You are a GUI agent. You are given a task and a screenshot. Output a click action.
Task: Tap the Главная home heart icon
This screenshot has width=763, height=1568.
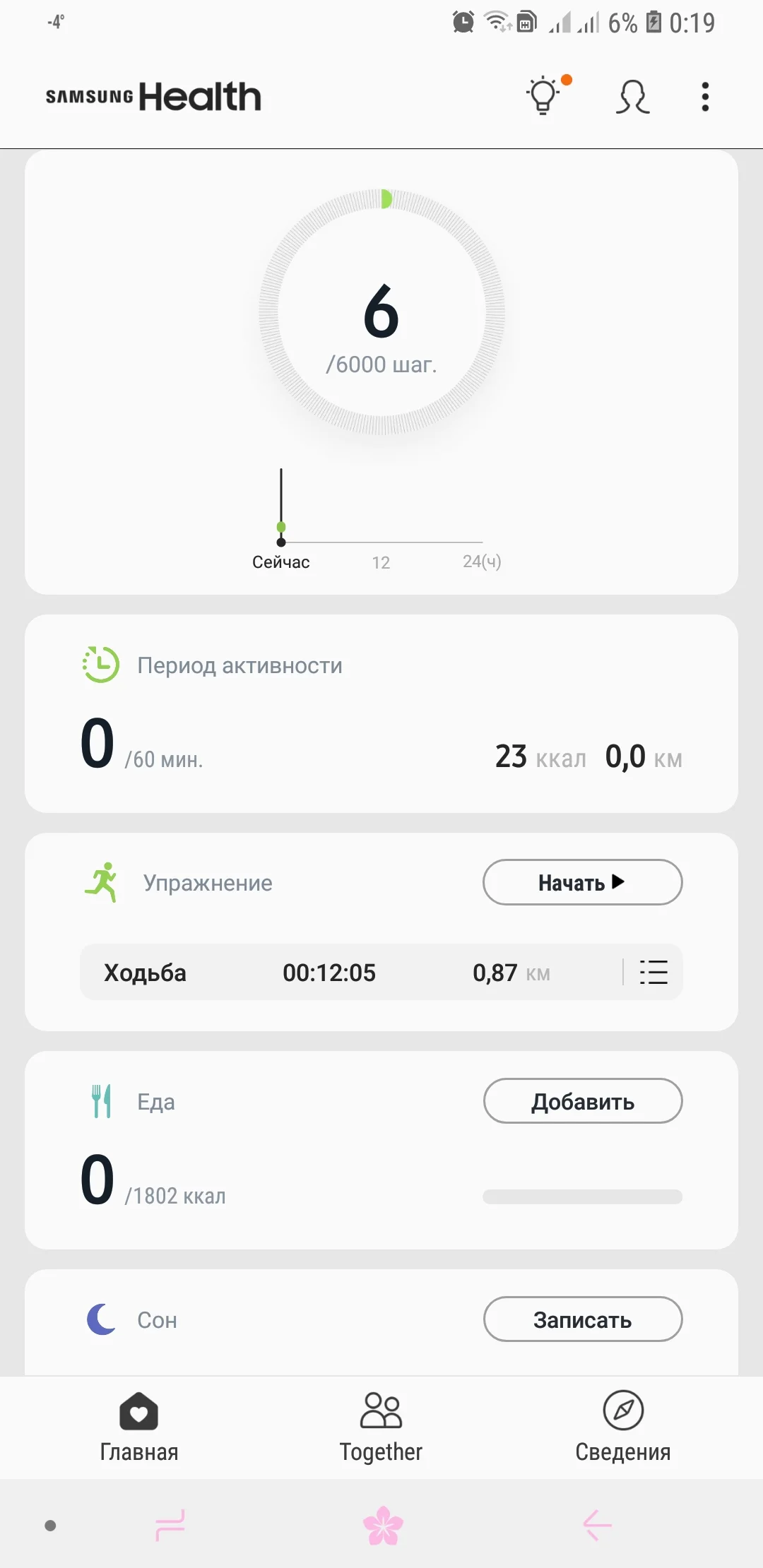138,1413
